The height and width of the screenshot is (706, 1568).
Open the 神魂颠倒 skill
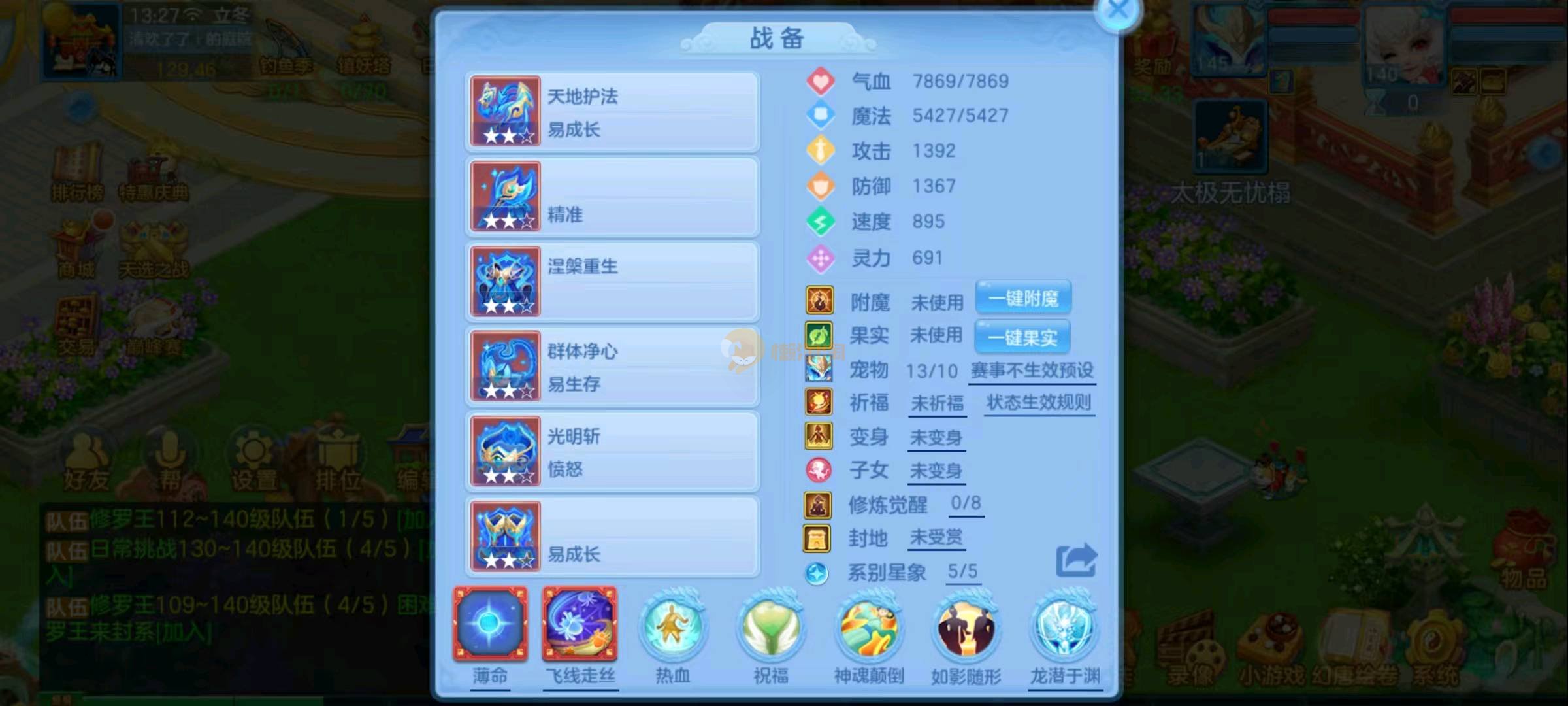click(869, 628)
